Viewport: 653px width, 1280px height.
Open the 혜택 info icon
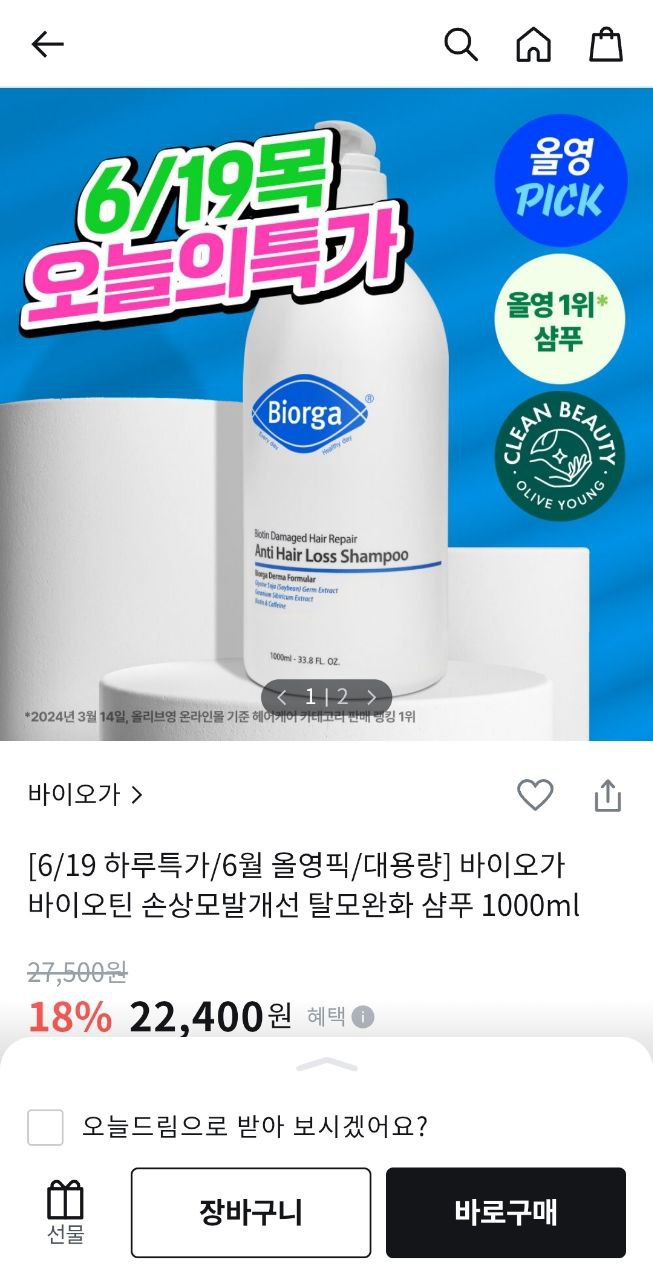point(363,1017)
